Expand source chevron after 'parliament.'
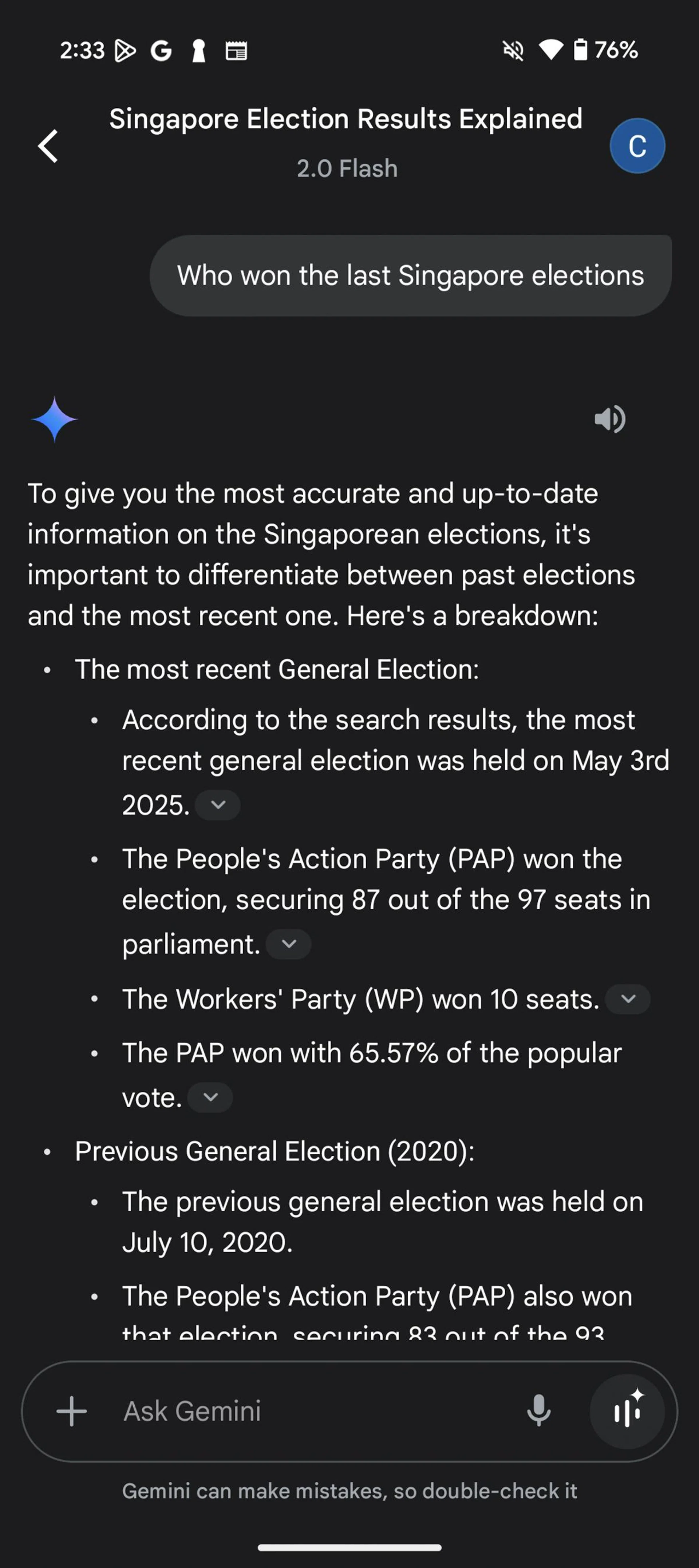Viewport: 699px width, 1568px height. [289, 944]
